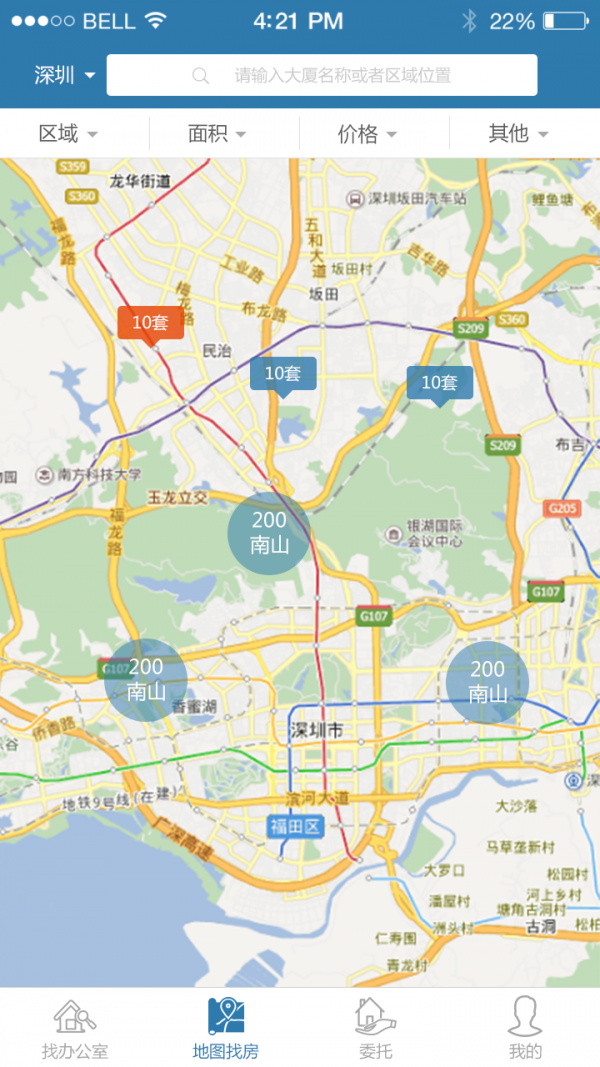Open the 我的 profile tab
Image resolution: width=600 pixels, height=1067 pixels.
tap(525, 1027)
